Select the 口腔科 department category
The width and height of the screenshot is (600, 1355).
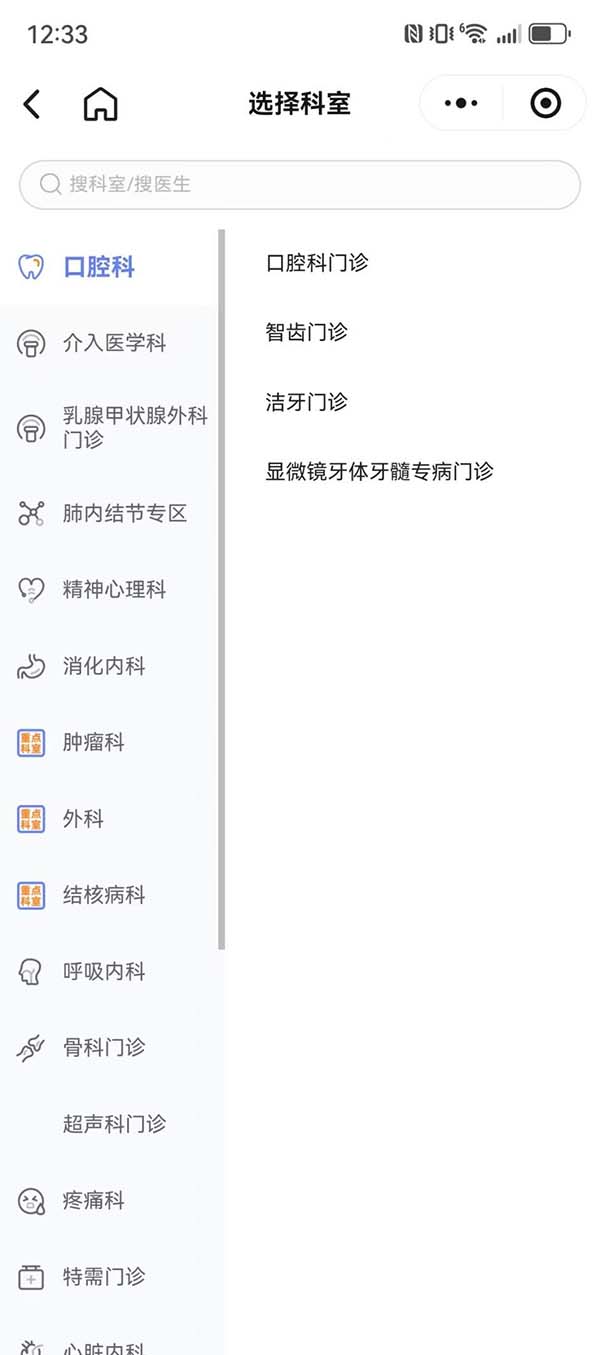coord(99,267)
